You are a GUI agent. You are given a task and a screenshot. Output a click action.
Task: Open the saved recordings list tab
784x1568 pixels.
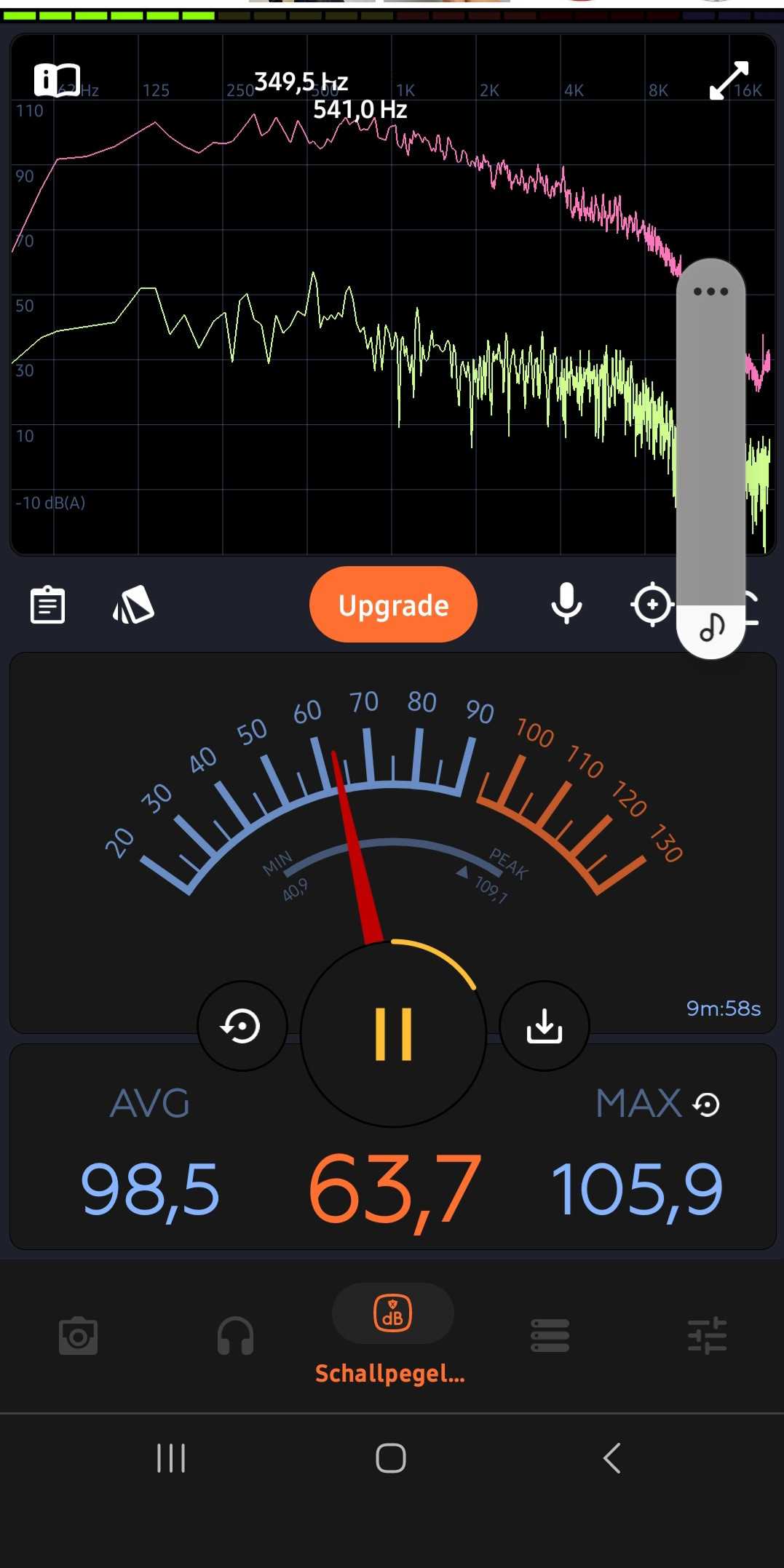[x=550, y=1336]
